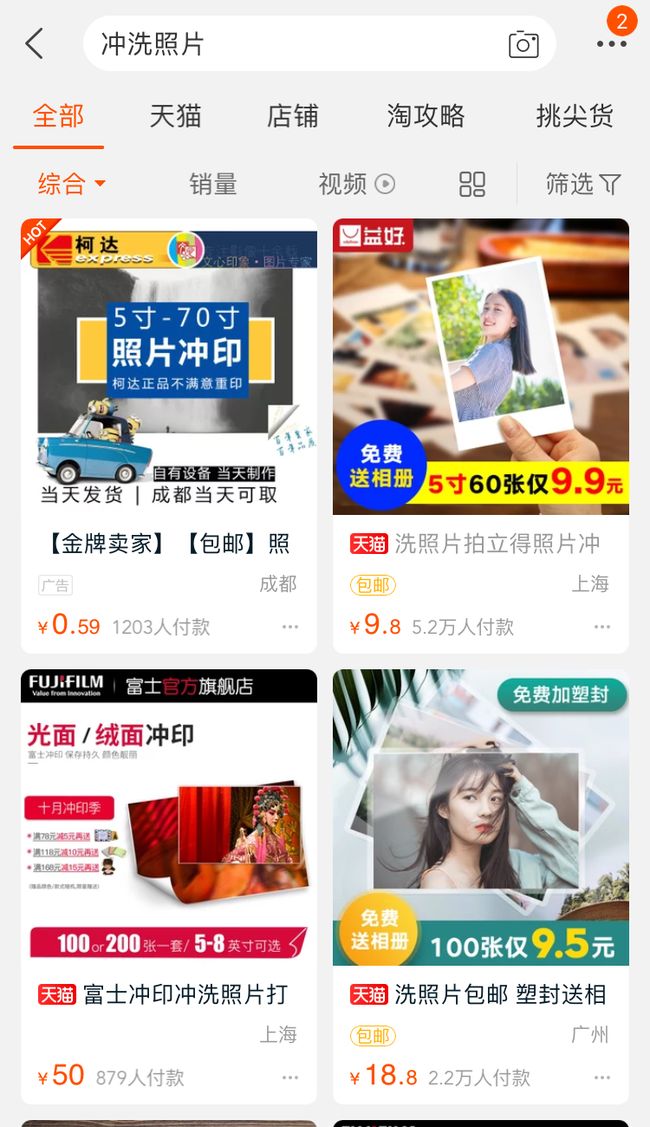Image resolution: width=650 pixels, height=1127 pixels.
Task: Select the 挑尖货 tab
Action: pyautogui.click(x=575, y=116)
